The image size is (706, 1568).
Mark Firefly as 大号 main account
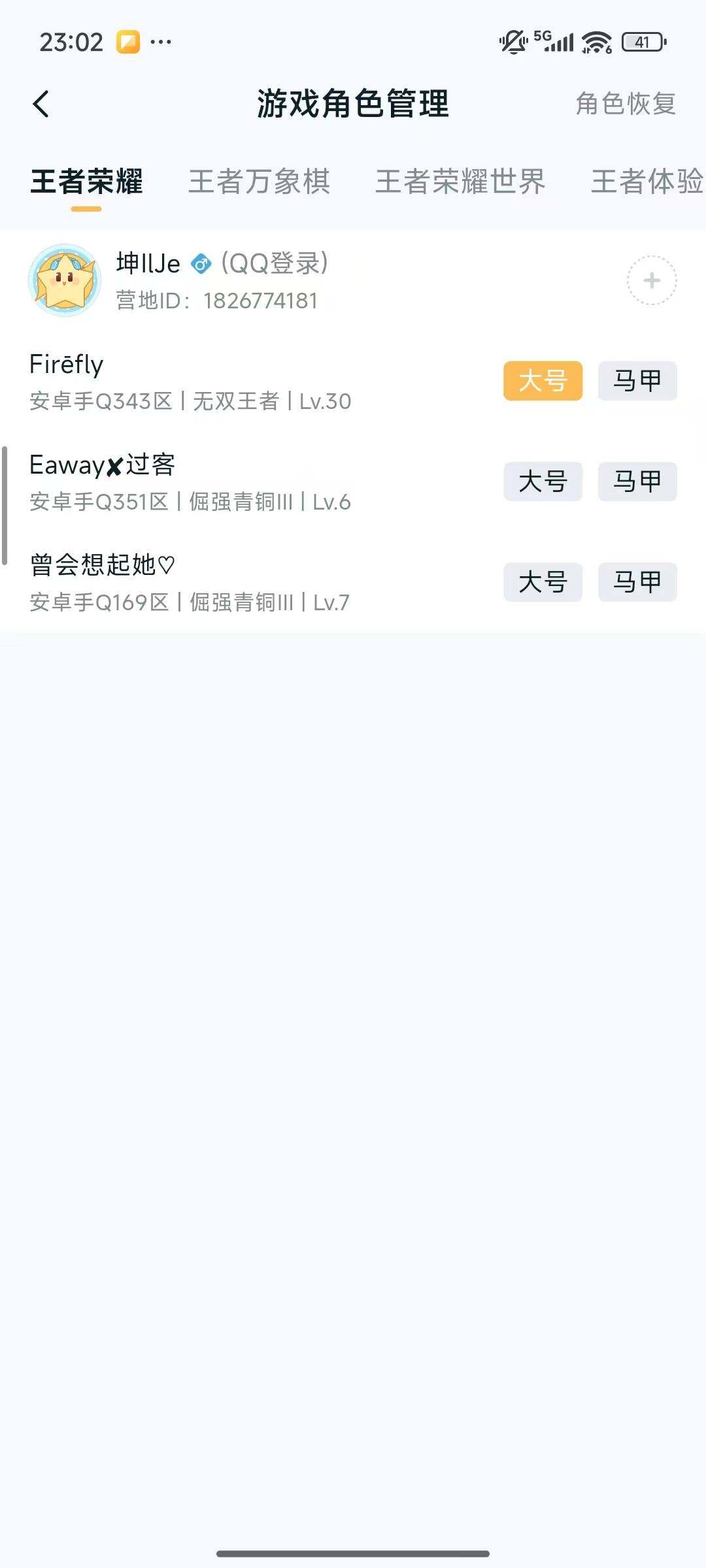[543, 382]
